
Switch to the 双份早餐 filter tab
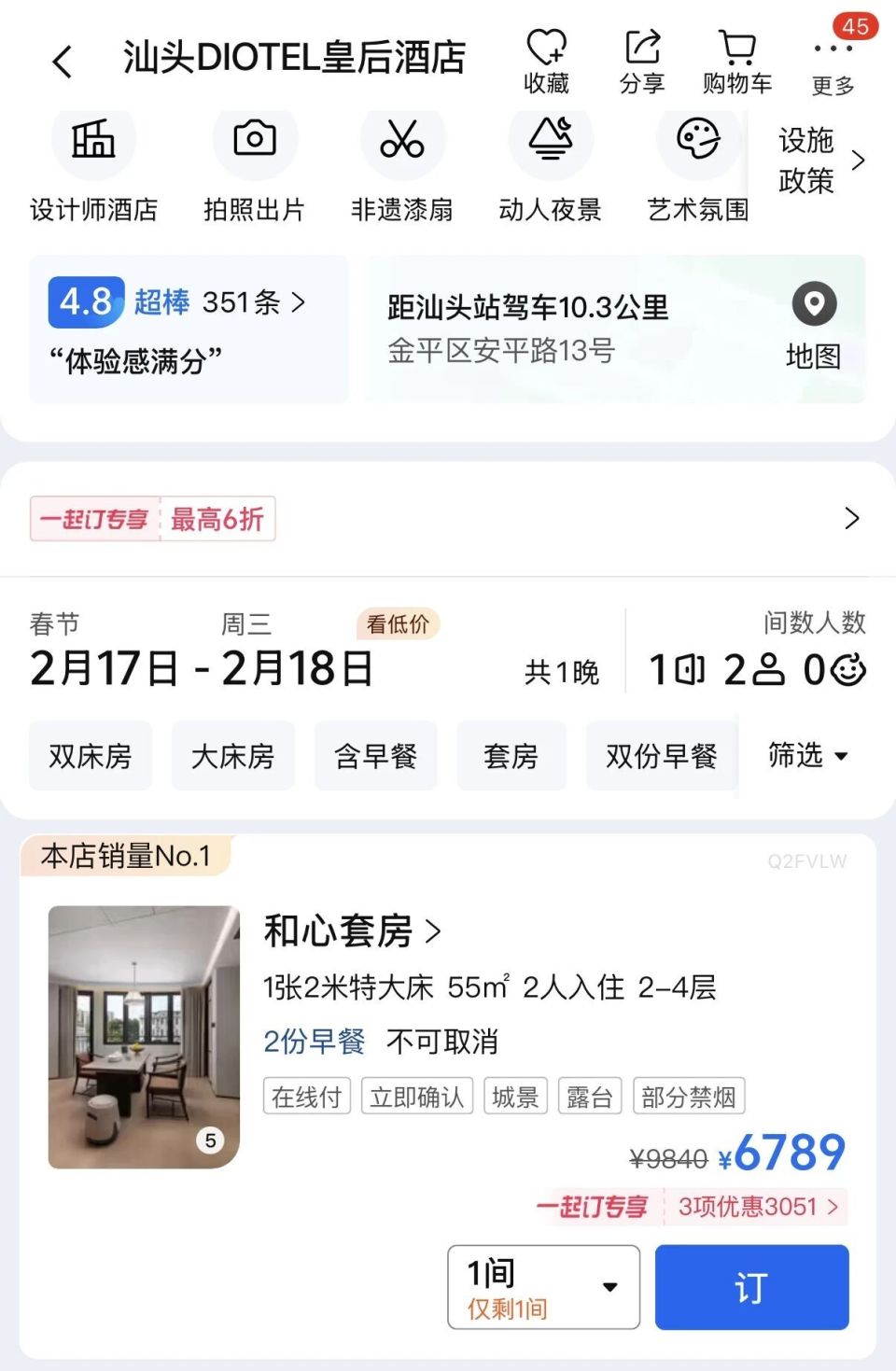[661, 756]
